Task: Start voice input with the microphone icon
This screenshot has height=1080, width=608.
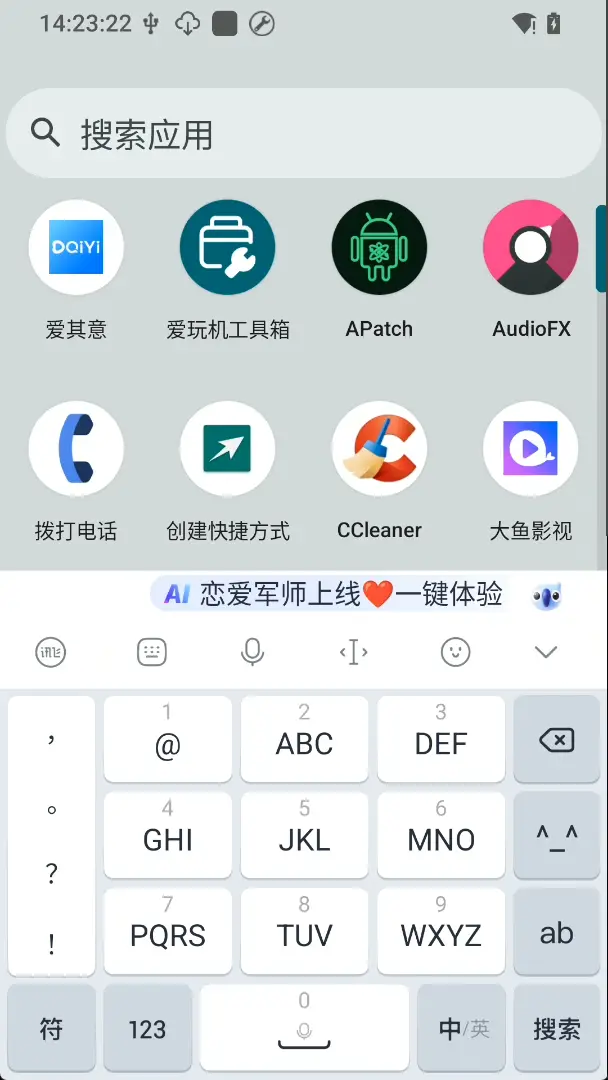Action: pyautogui.click(x=253, y=653)
